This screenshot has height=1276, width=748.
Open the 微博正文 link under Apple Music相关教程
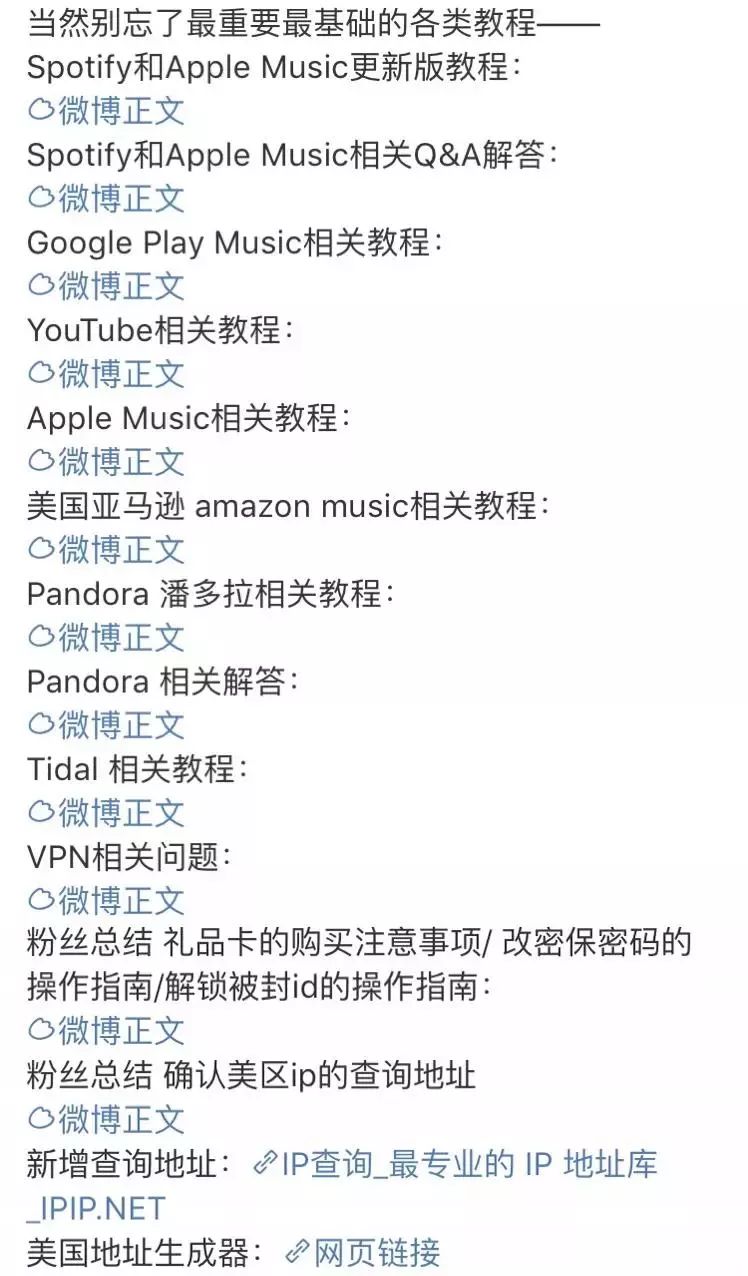(106, 461)
